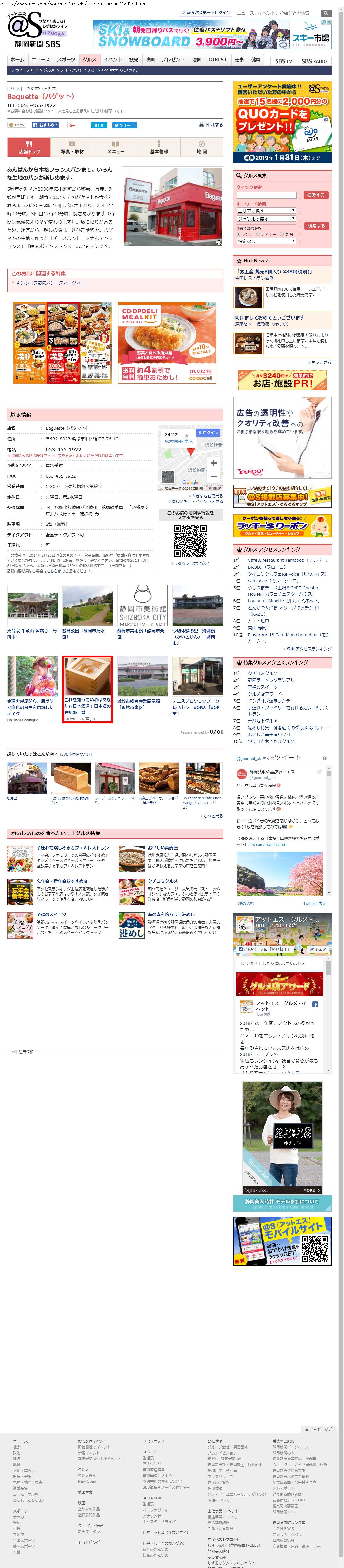This screenshot has width=344, height=1568.
Task: Show the 基本情報 tab
Action: point(159,148)
